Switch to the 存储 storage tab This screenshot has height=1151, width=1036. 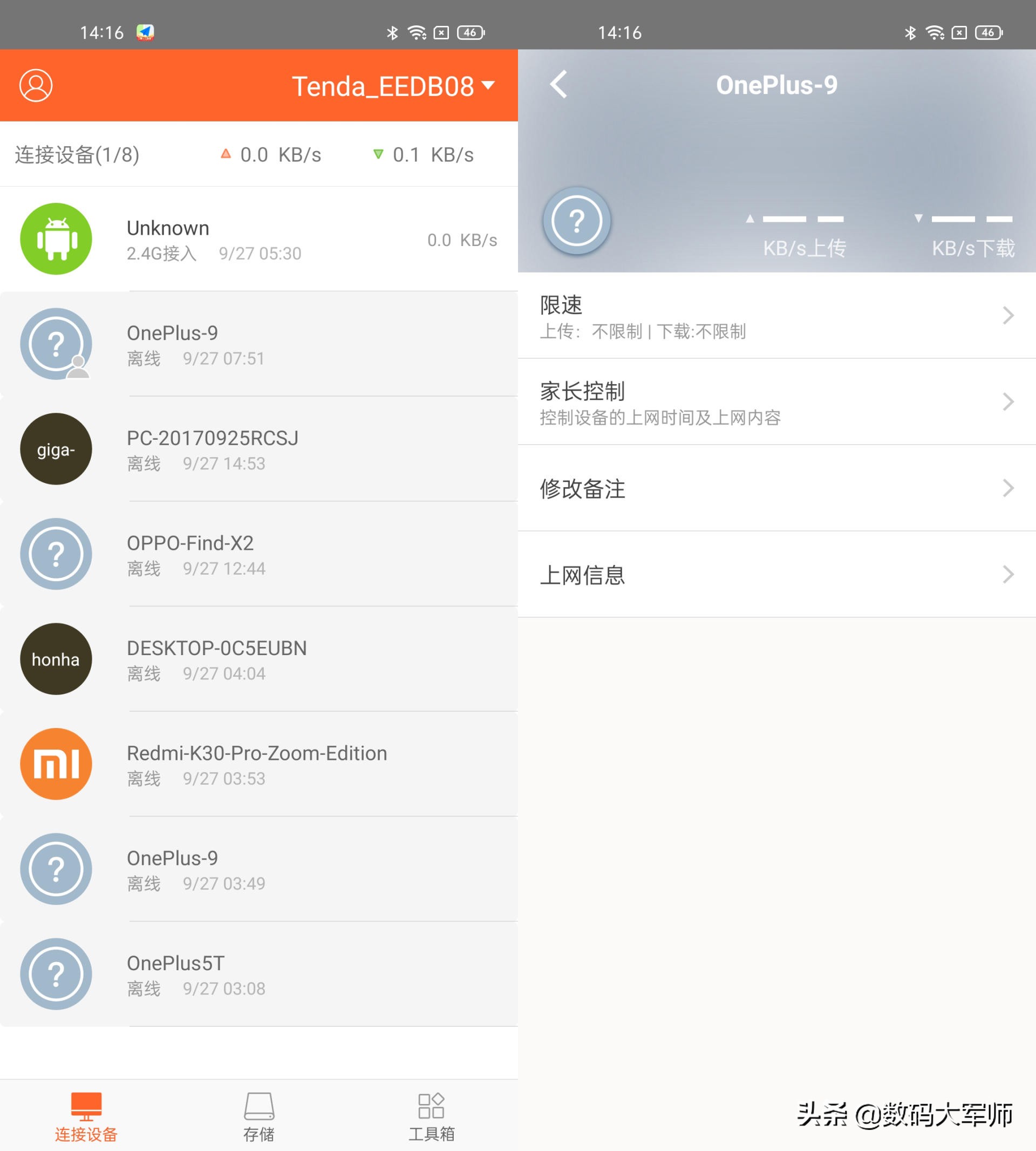point(258,1117)
